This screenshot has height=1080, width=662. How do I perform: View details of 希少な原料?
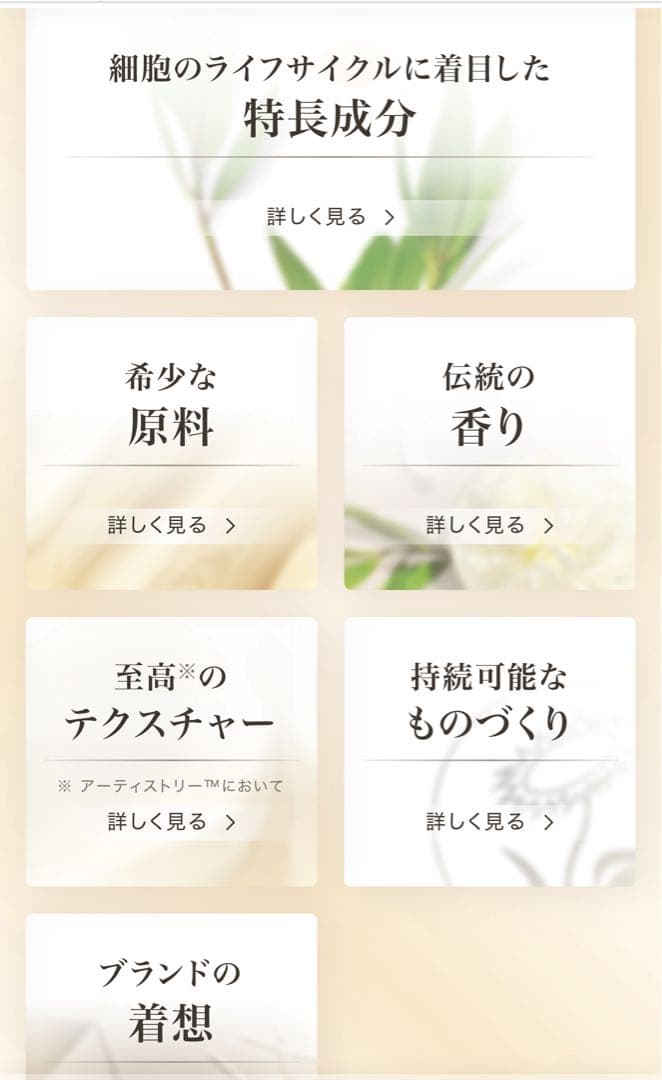tap(171, 525)
